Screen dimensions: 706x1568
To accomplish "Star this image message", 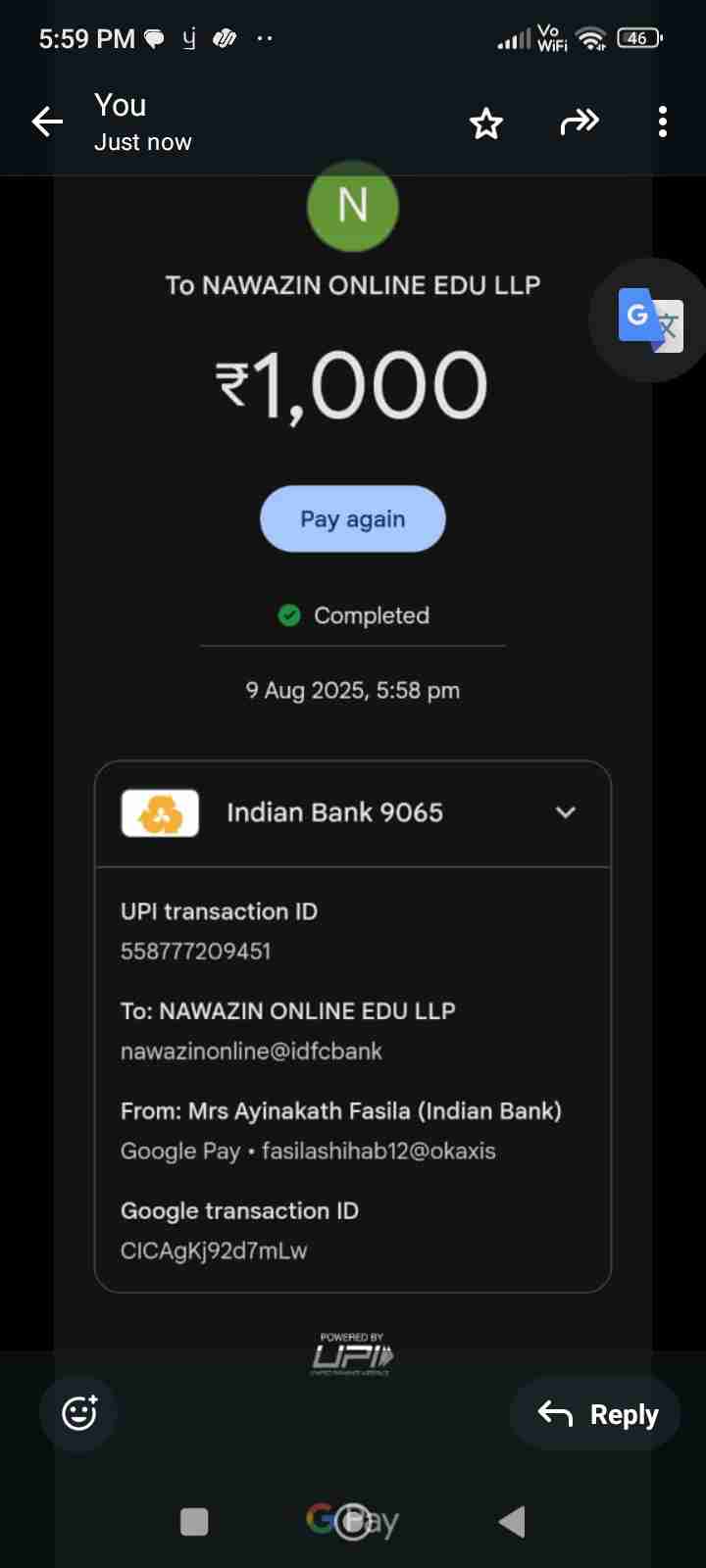I will 486,123.
